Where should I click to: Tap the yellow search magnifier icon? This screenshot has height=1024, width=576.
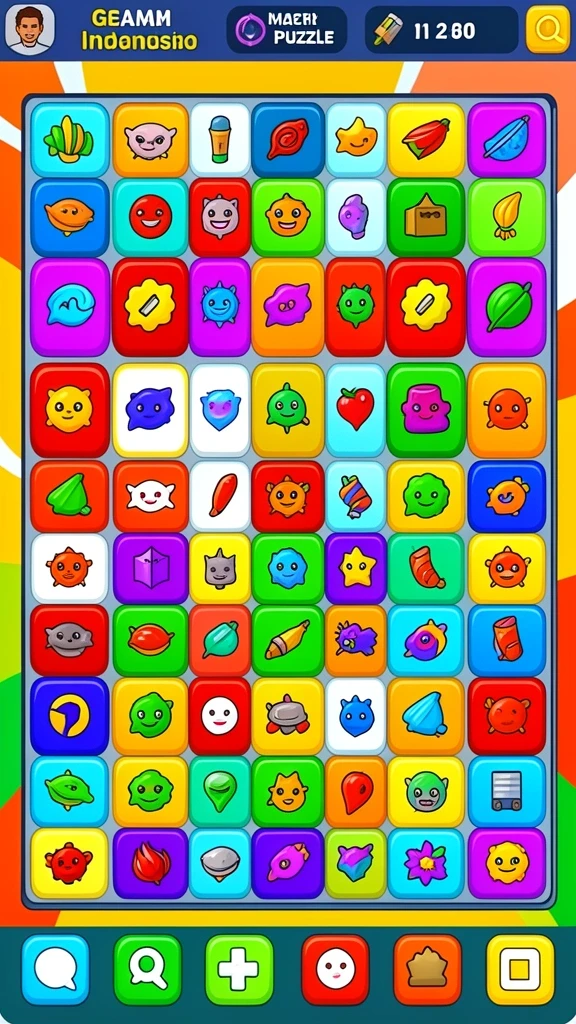(547, 29)
